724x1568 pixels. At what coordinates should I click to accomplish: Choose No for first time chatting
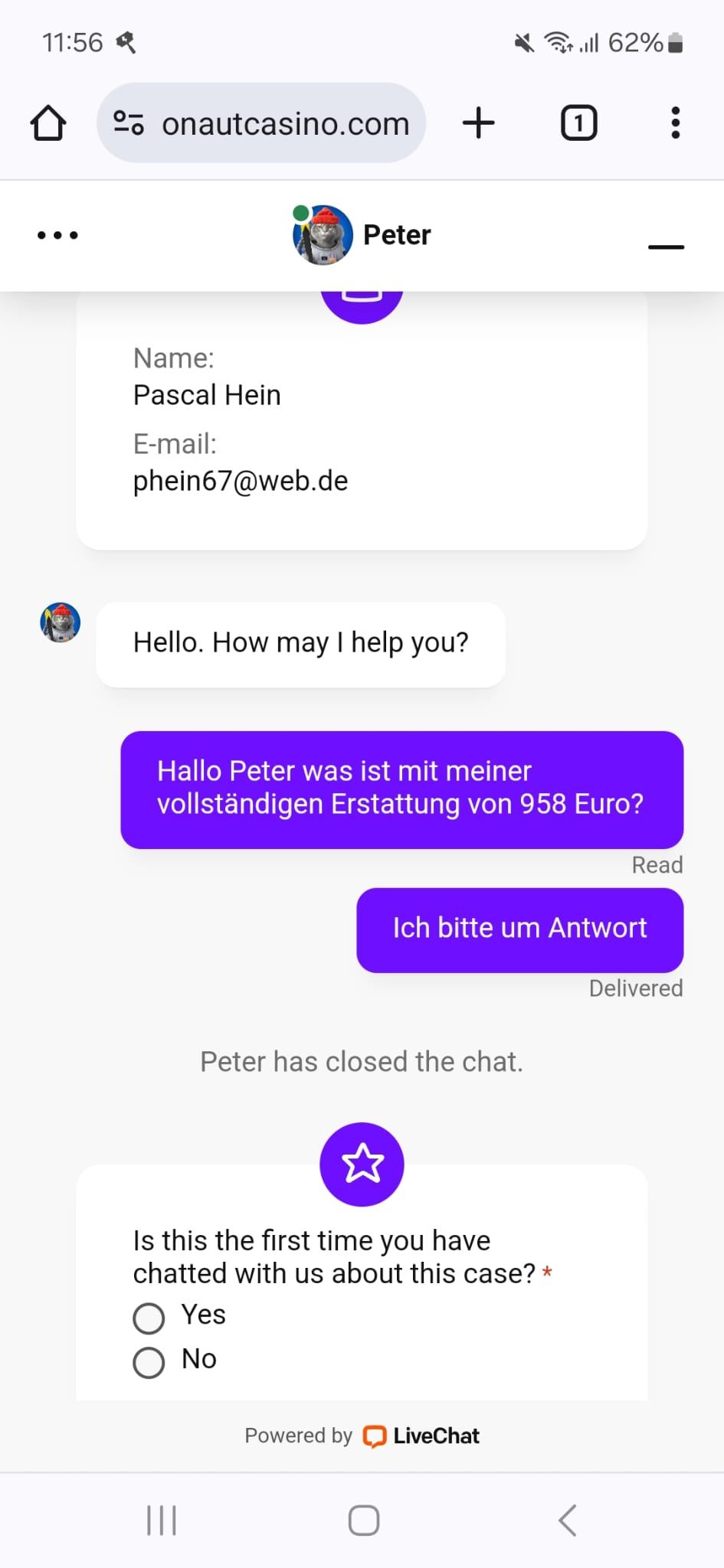pos(149,1362)
